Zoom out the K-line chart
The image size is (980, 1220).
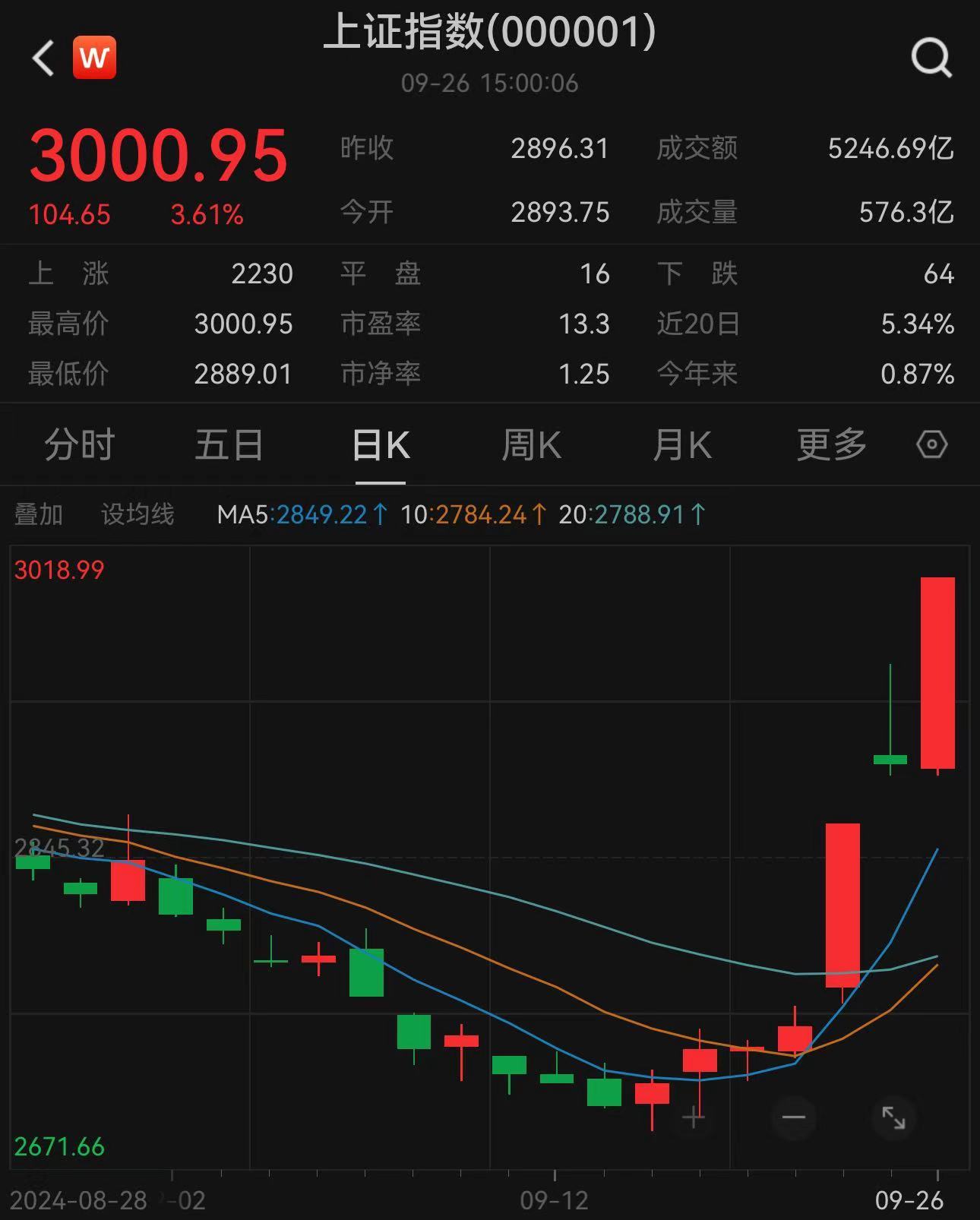(x=793, y=1117)
